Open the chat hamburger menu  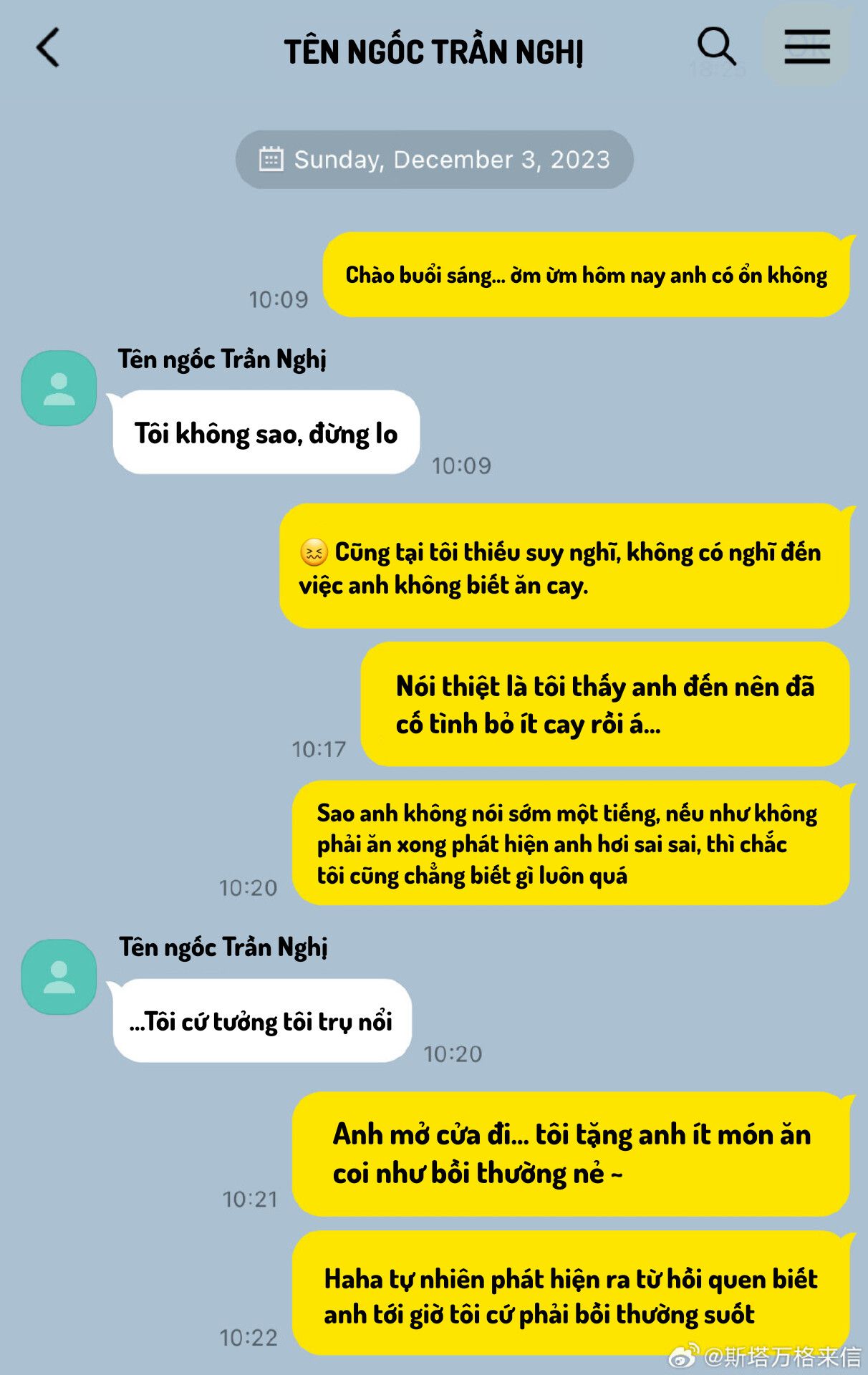click(807, 47)
